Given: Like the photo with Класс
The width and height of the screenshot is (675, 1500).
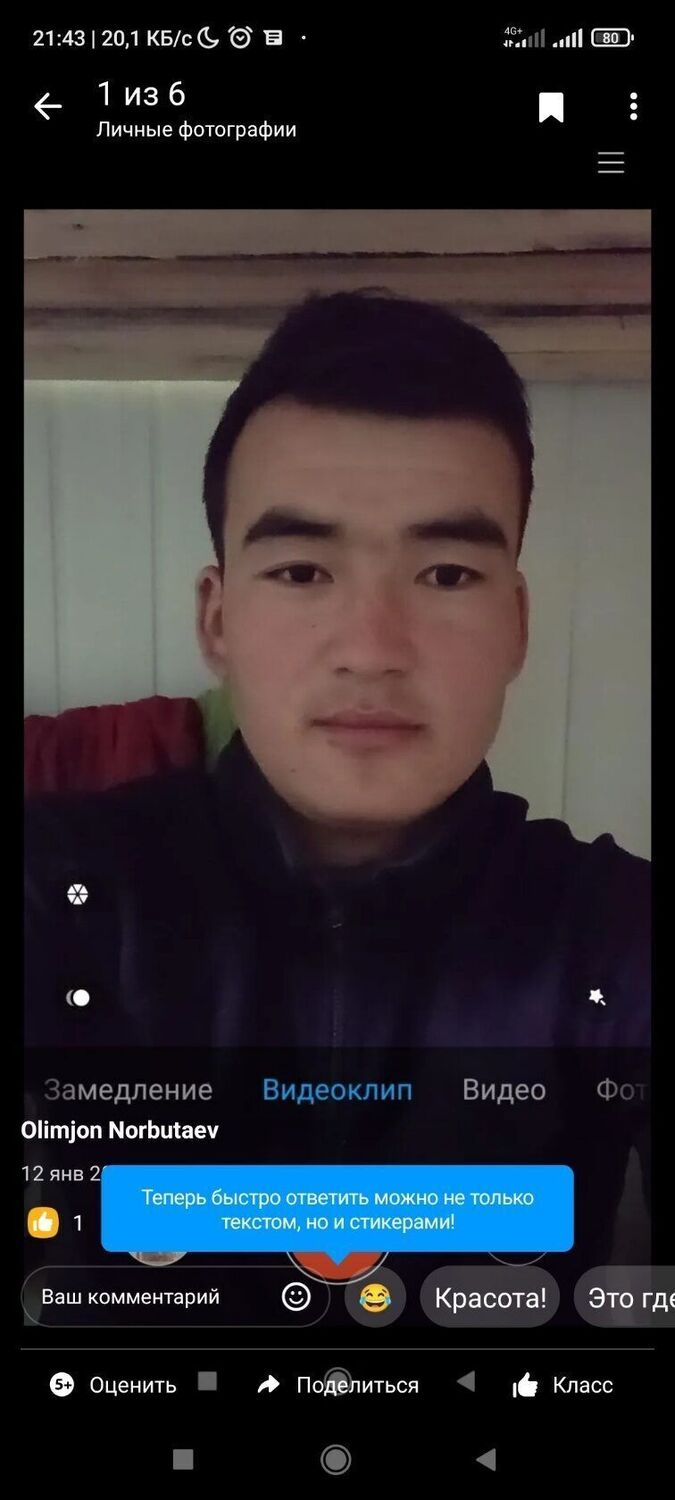Looking at the screenshot, I should (x=563, y=1385).
